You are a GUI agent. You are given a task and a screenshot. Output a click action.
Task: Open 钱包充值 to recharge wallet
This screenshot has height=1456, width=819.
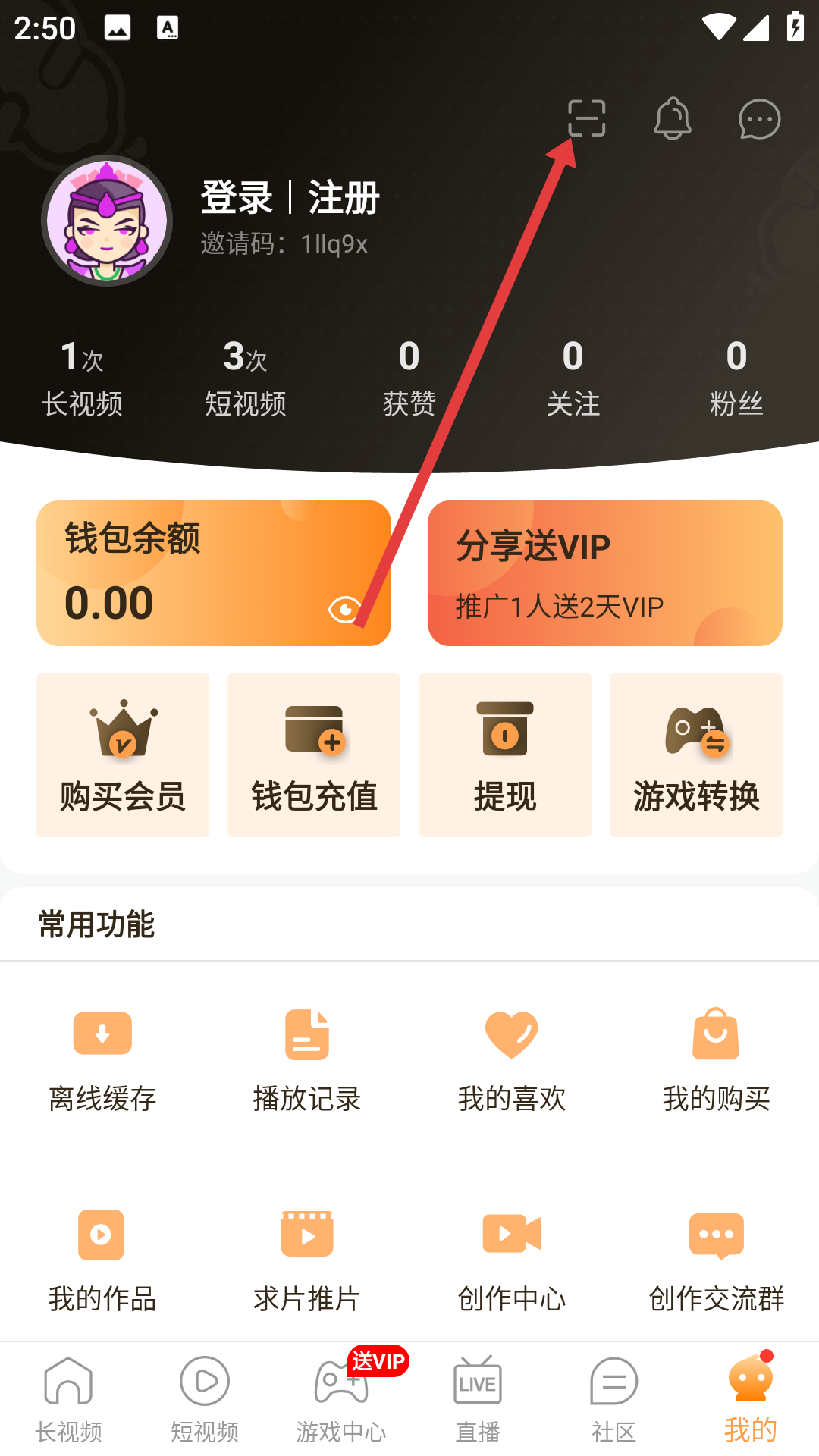[x=313, y=732]
